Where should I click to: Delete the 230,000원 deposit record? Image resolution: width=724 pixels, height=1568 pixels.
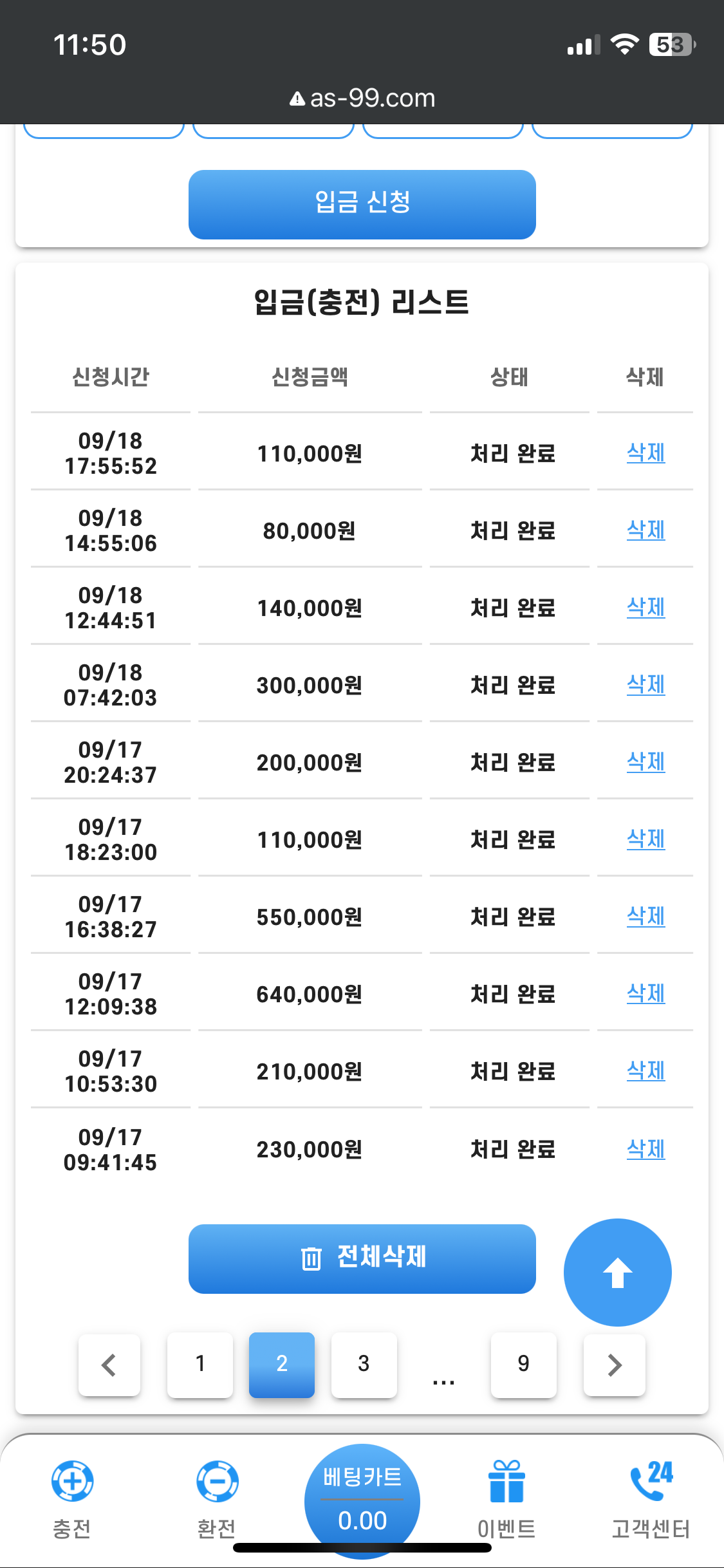tap(645, 1150)
